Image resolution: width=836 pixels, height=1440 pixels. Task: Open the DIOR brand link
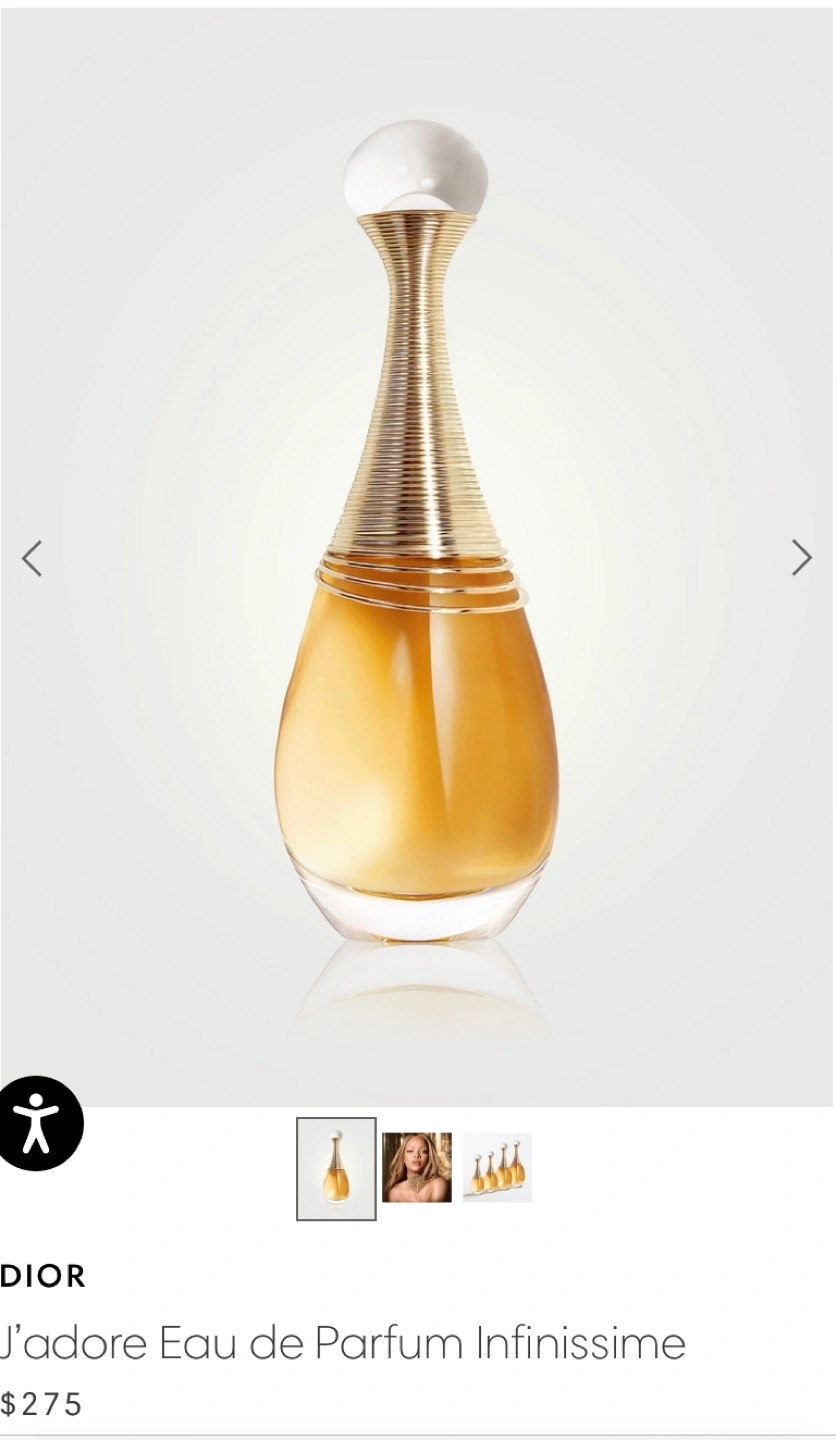click(x=43, y=1276)
